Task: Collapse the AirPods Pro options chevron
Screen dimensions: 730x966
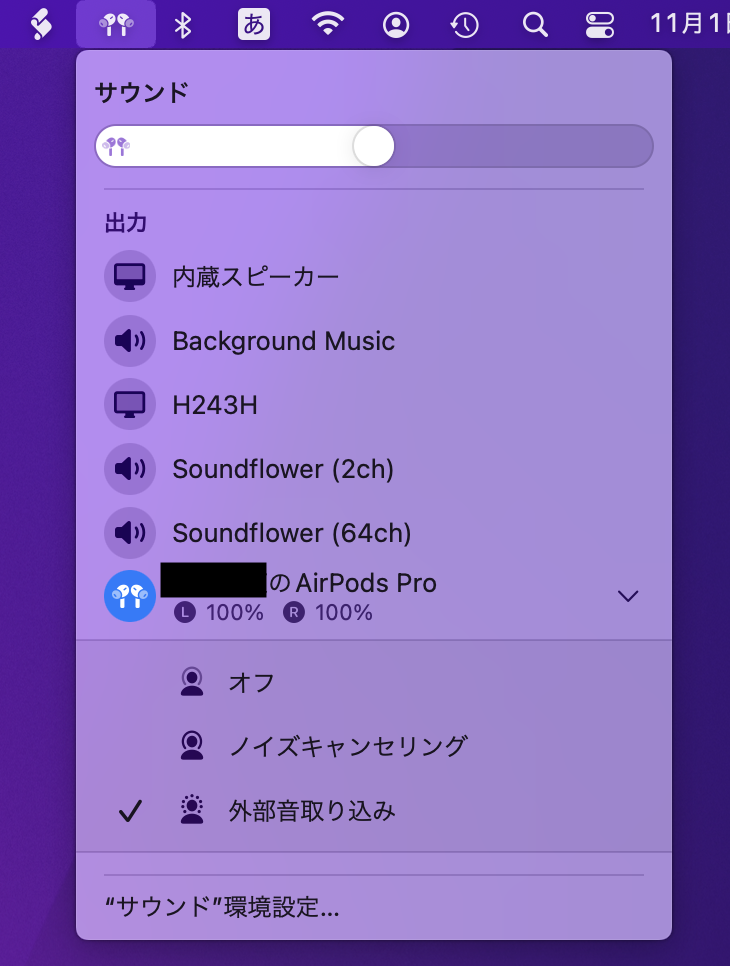Action: [x=628, y=596]
